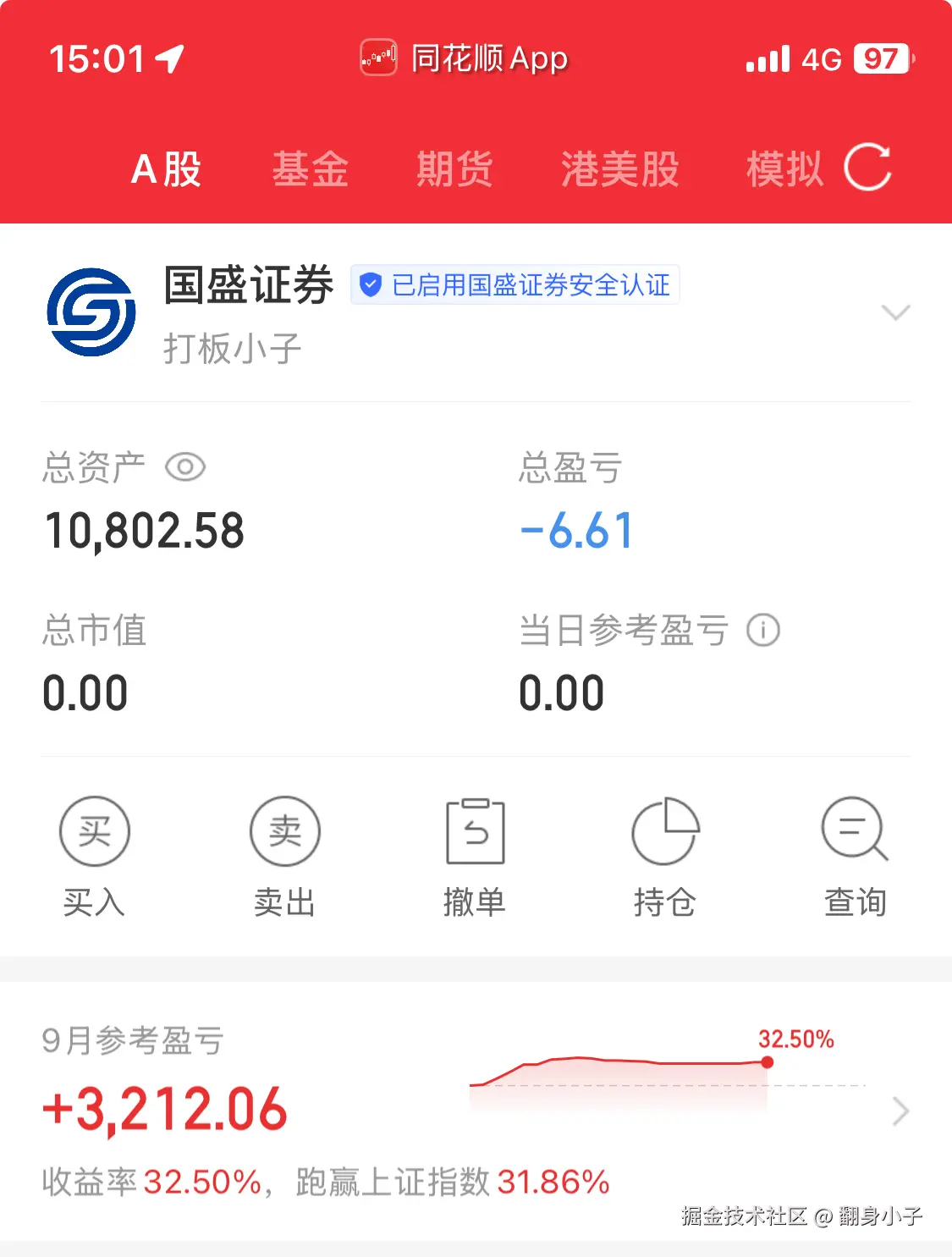Open the 查询 (Query) search icon
Image resolution: width=952 pixels, height=1257 pixels.
856,831
